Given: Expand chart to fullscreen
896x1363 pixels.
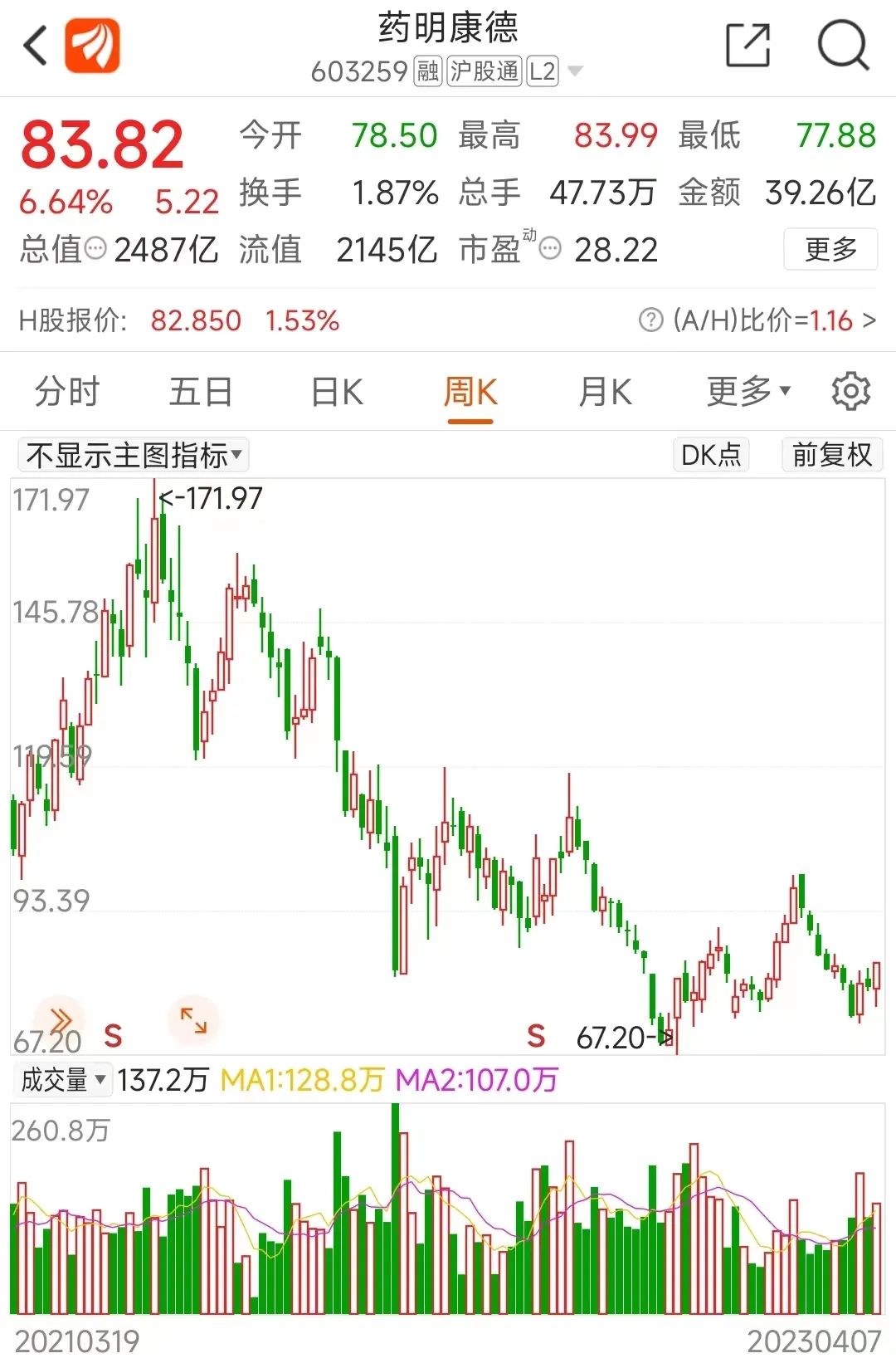Looking at the screenshot, I should [193, 1020].
